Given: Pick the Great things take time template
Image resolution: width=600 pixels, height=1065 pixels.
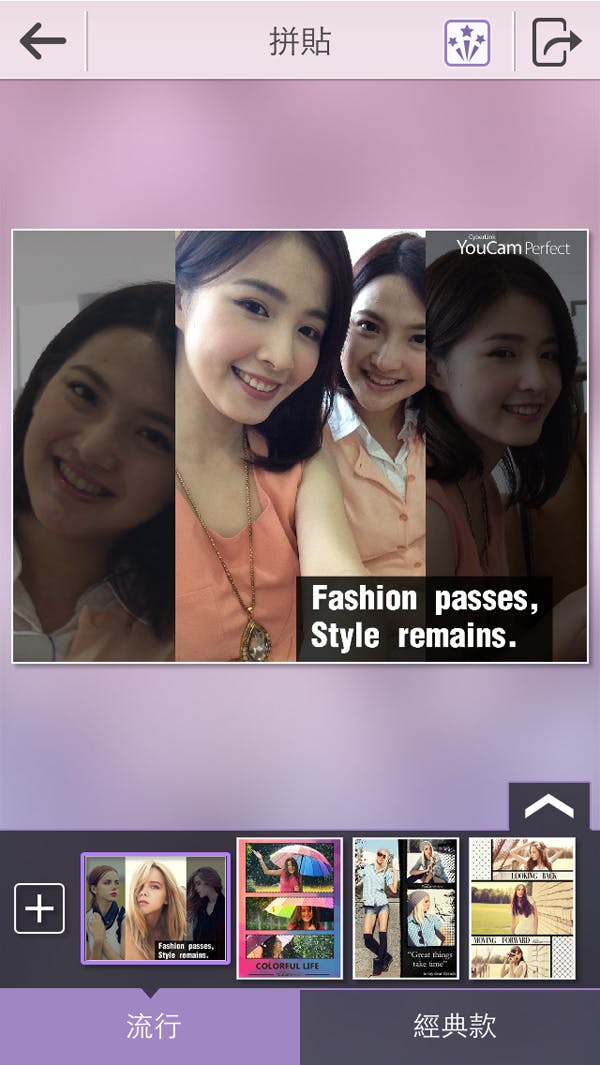Looking at the screenshot, I should 406,908.
